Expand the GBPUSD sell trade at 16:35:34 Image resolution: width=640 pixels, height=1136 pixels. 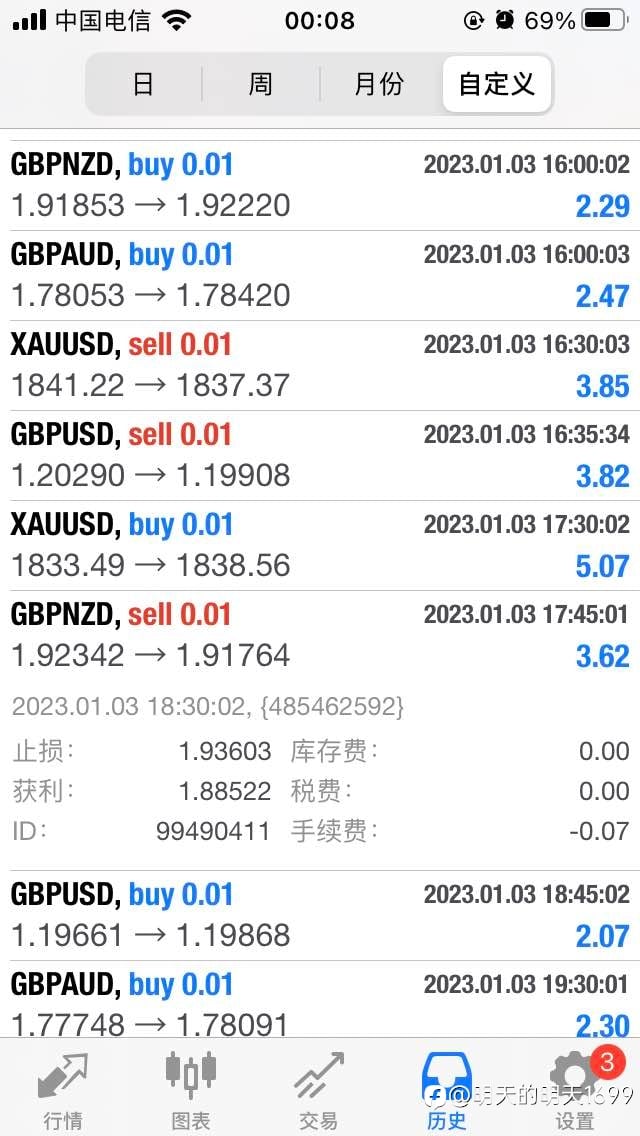tap(320, 455)
